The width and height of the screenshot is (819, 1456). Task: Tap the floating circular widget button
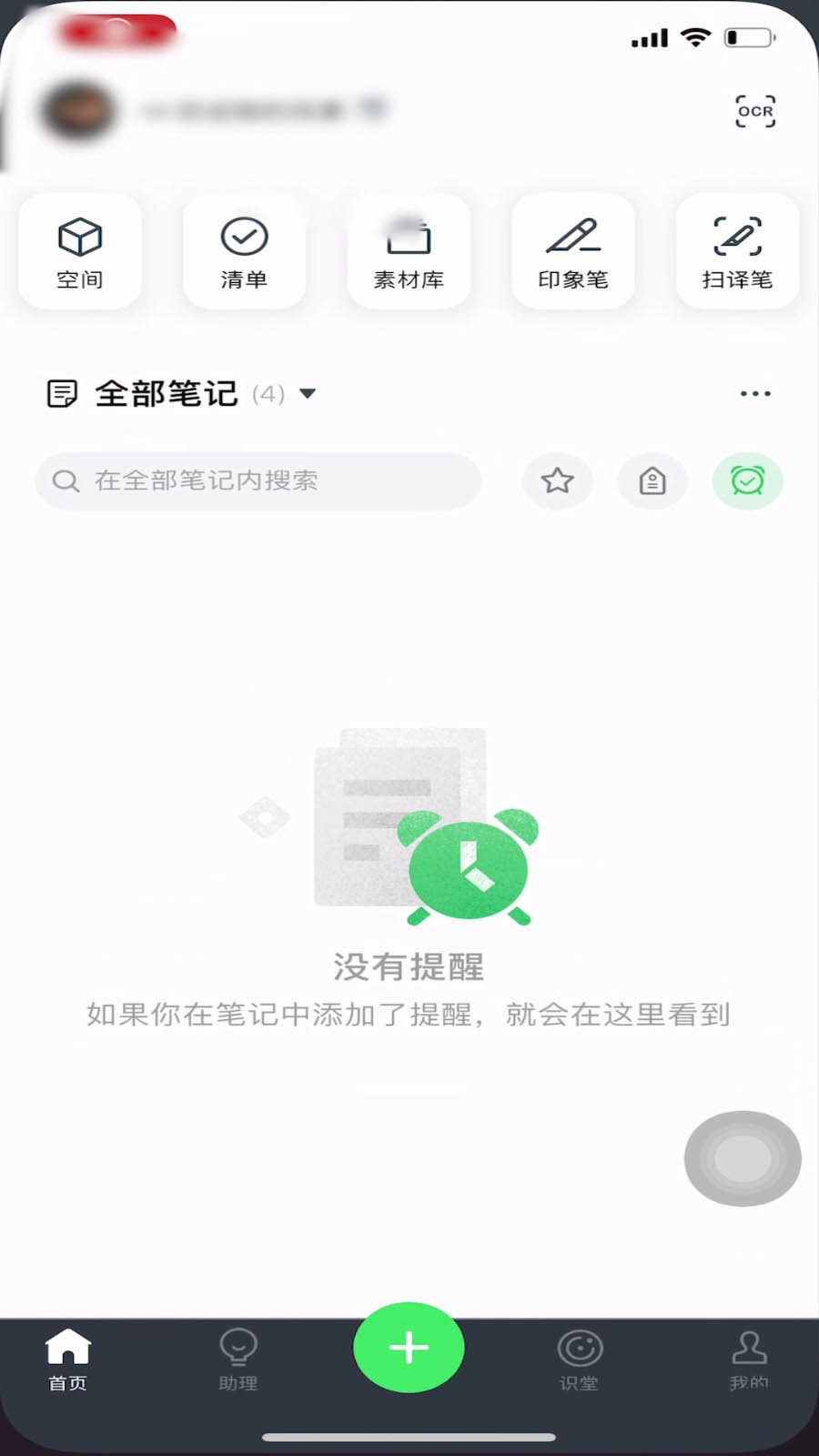[742, 1159]
